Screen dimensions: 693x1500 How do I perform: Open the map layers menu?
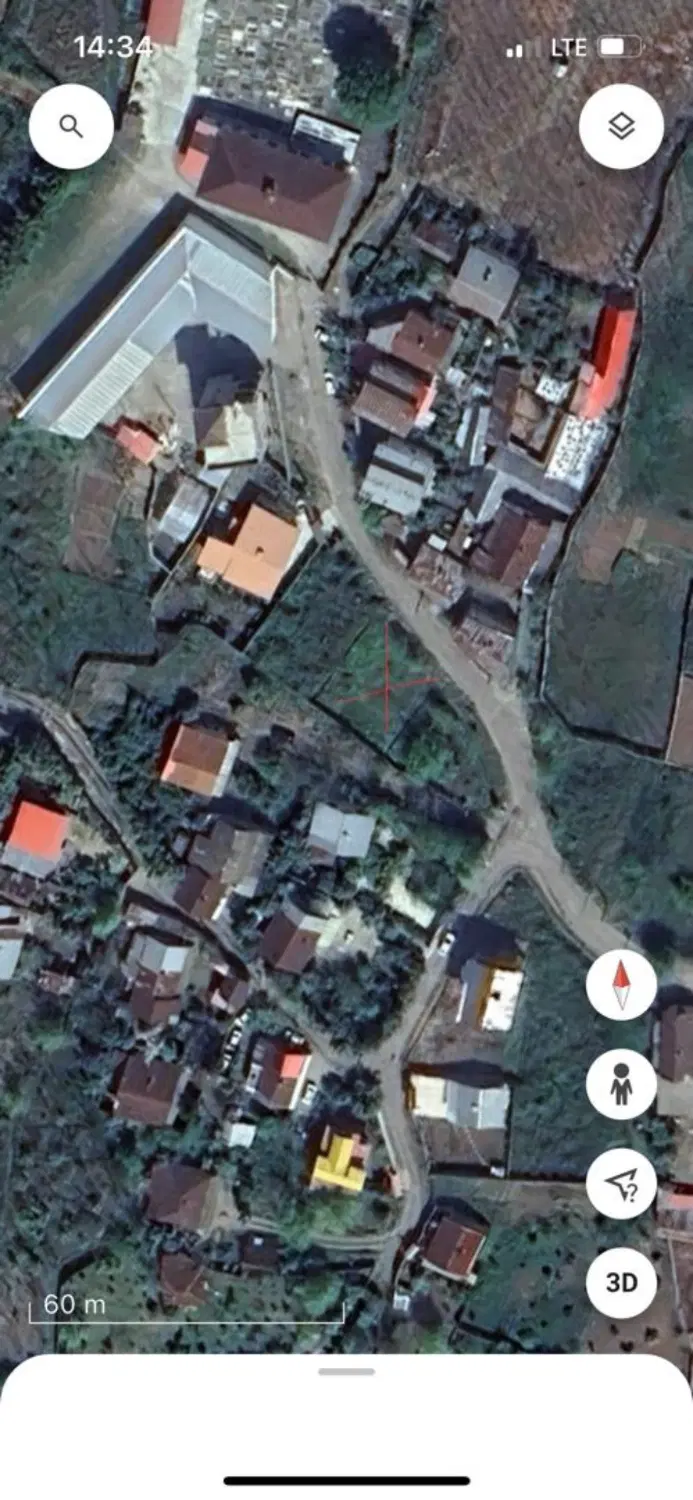click(621, 126)
